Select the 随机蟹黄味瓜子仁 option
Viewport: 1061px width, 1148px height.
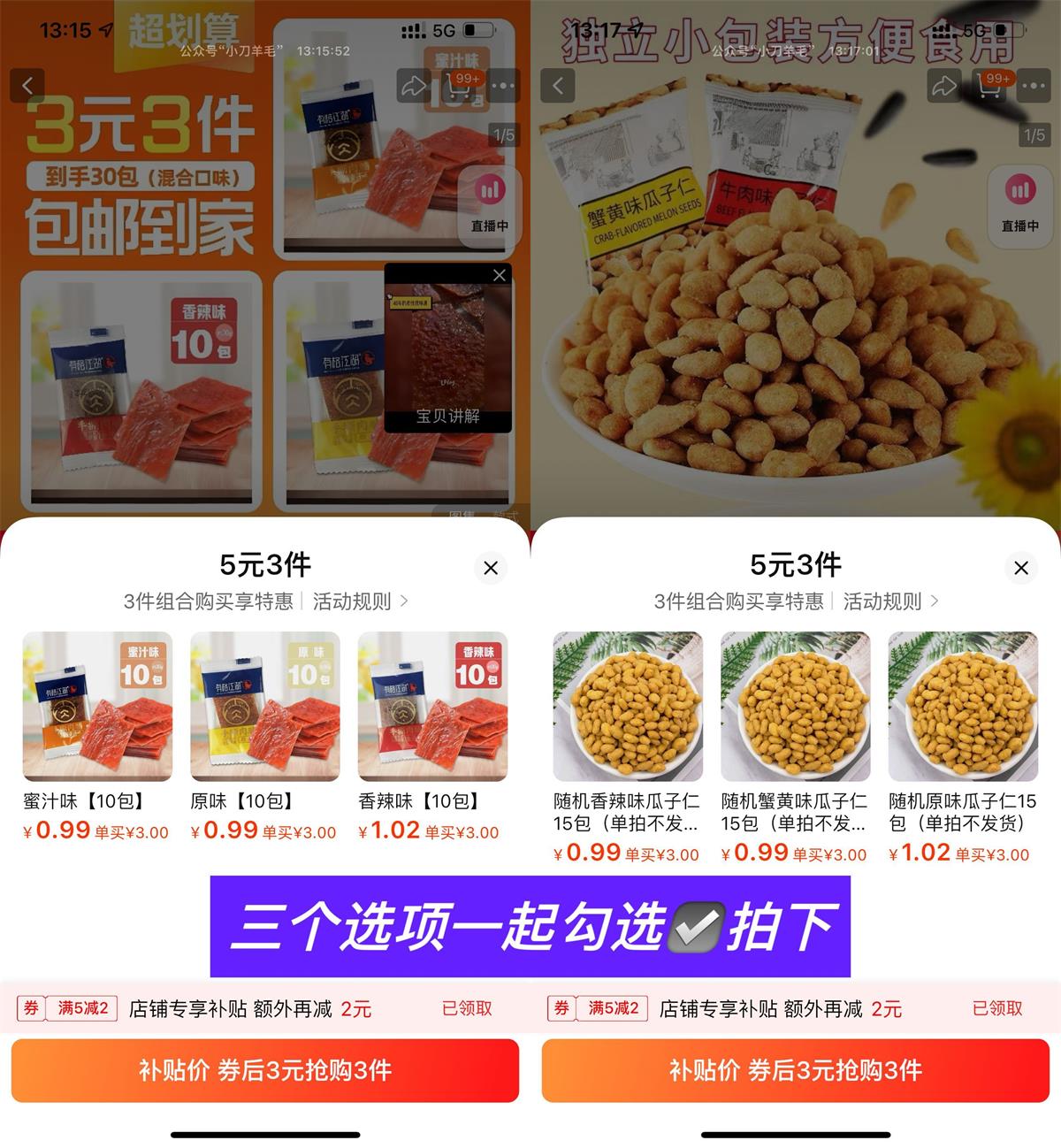click(x=795, y=708)
